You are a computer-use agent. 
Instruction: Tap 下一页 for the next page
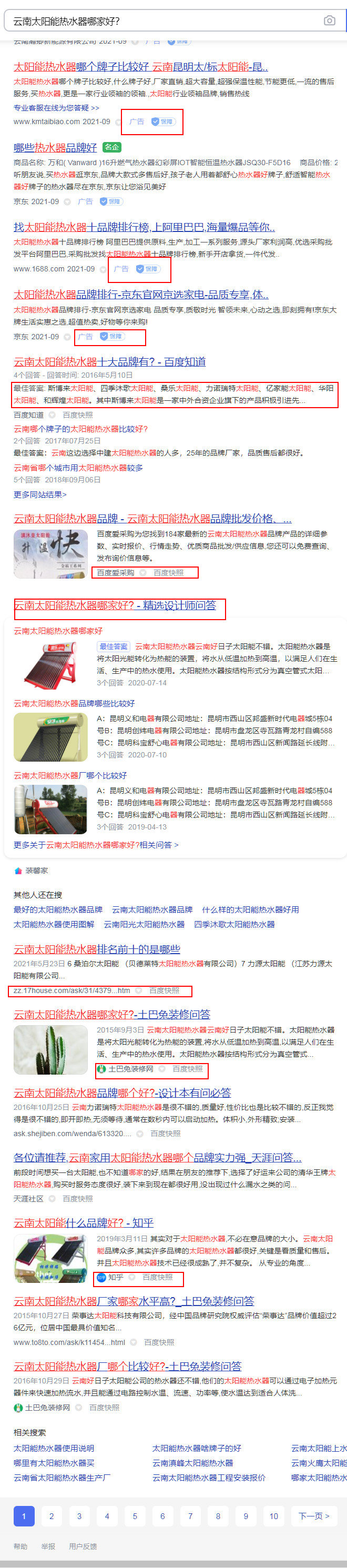click(313, 1515)
